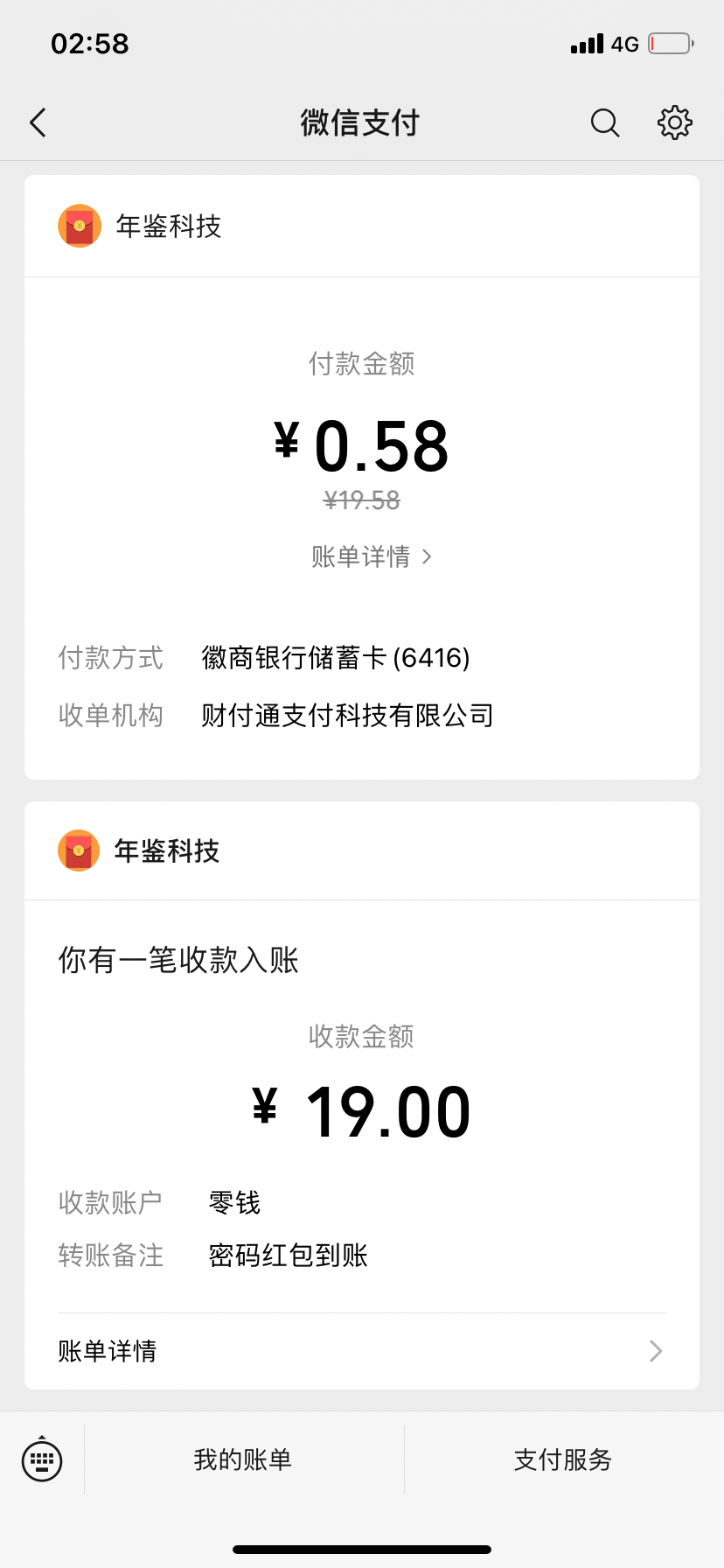Open the settings gear
Screen dimensions: 724x1568
tap(674, 123)
